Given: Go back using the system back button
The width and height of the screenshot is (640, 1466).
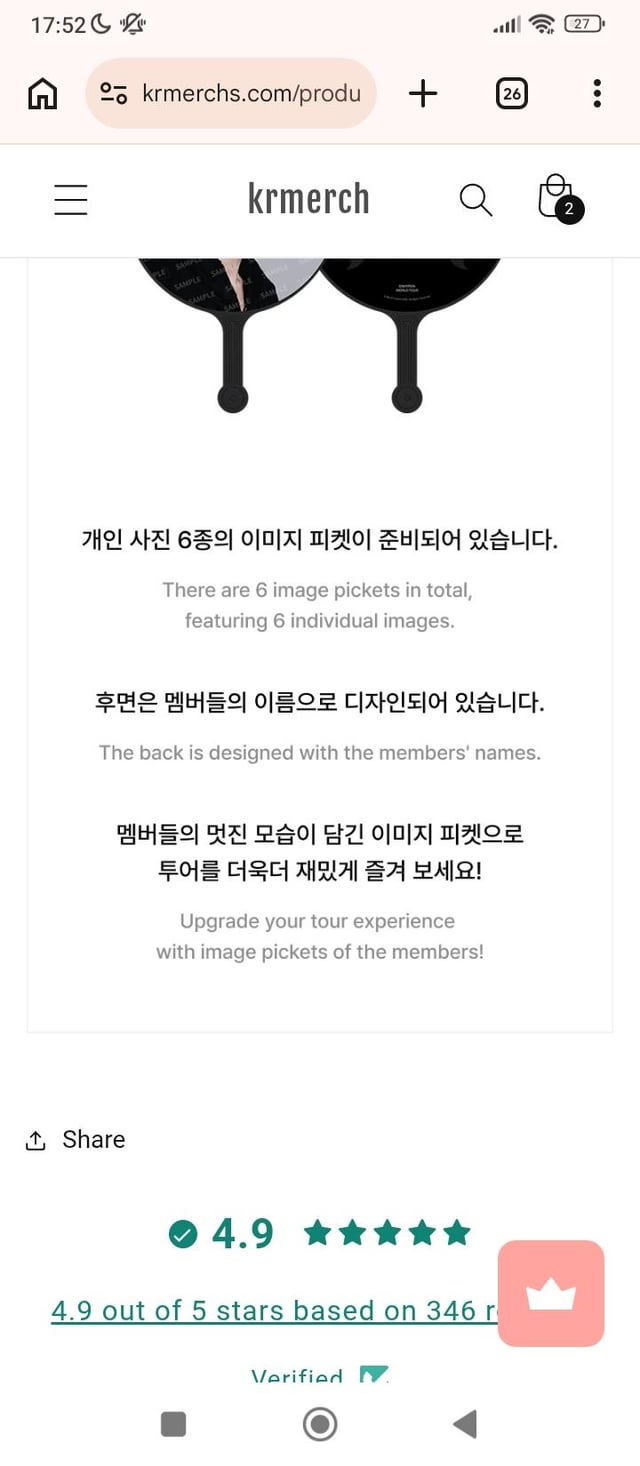Looking at the screenshot, I should (x=465, y=1424).
